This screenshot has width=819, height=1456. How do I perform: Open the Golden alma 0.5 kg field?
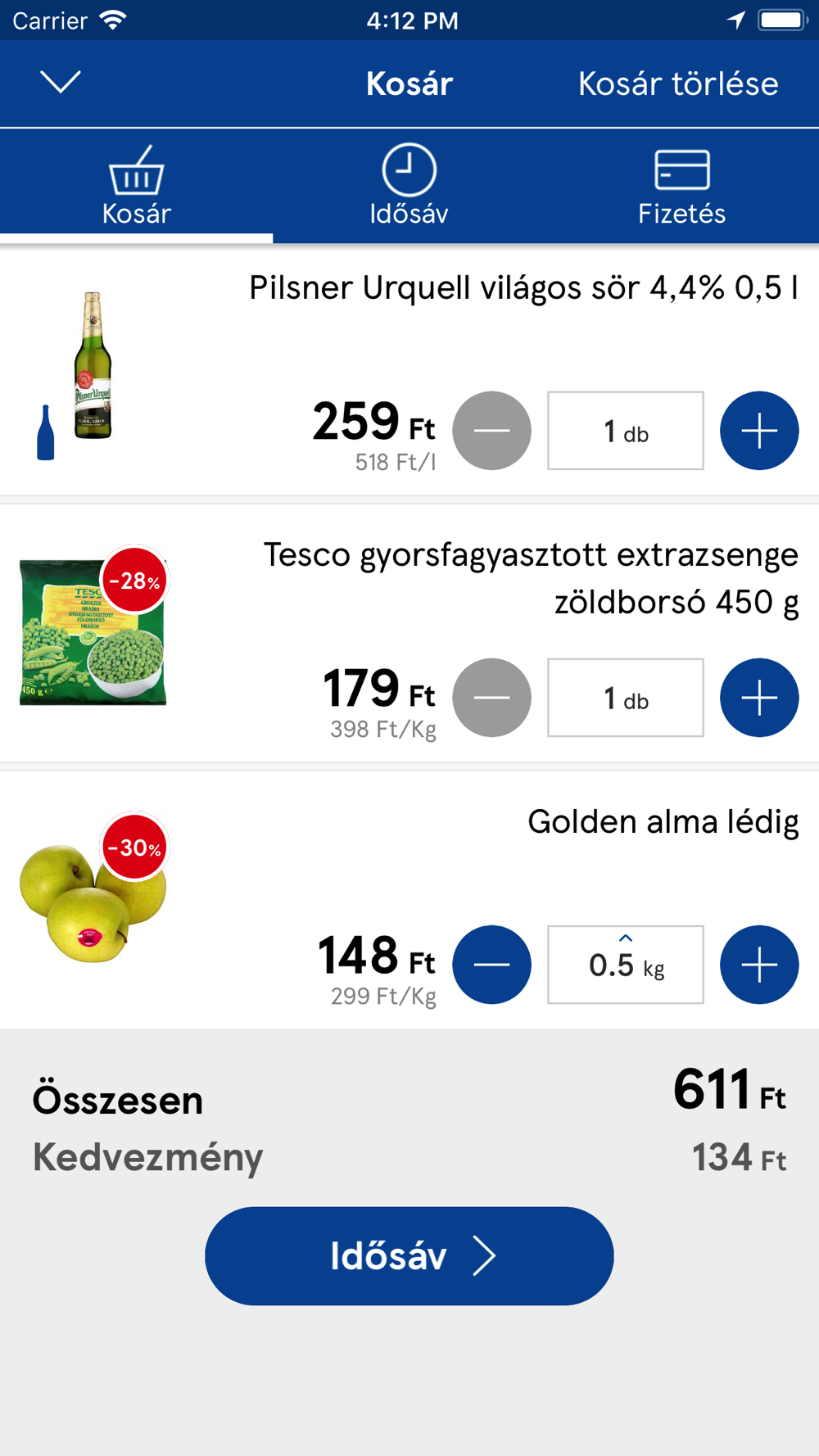pyautogui.click(x=626, y=965)
